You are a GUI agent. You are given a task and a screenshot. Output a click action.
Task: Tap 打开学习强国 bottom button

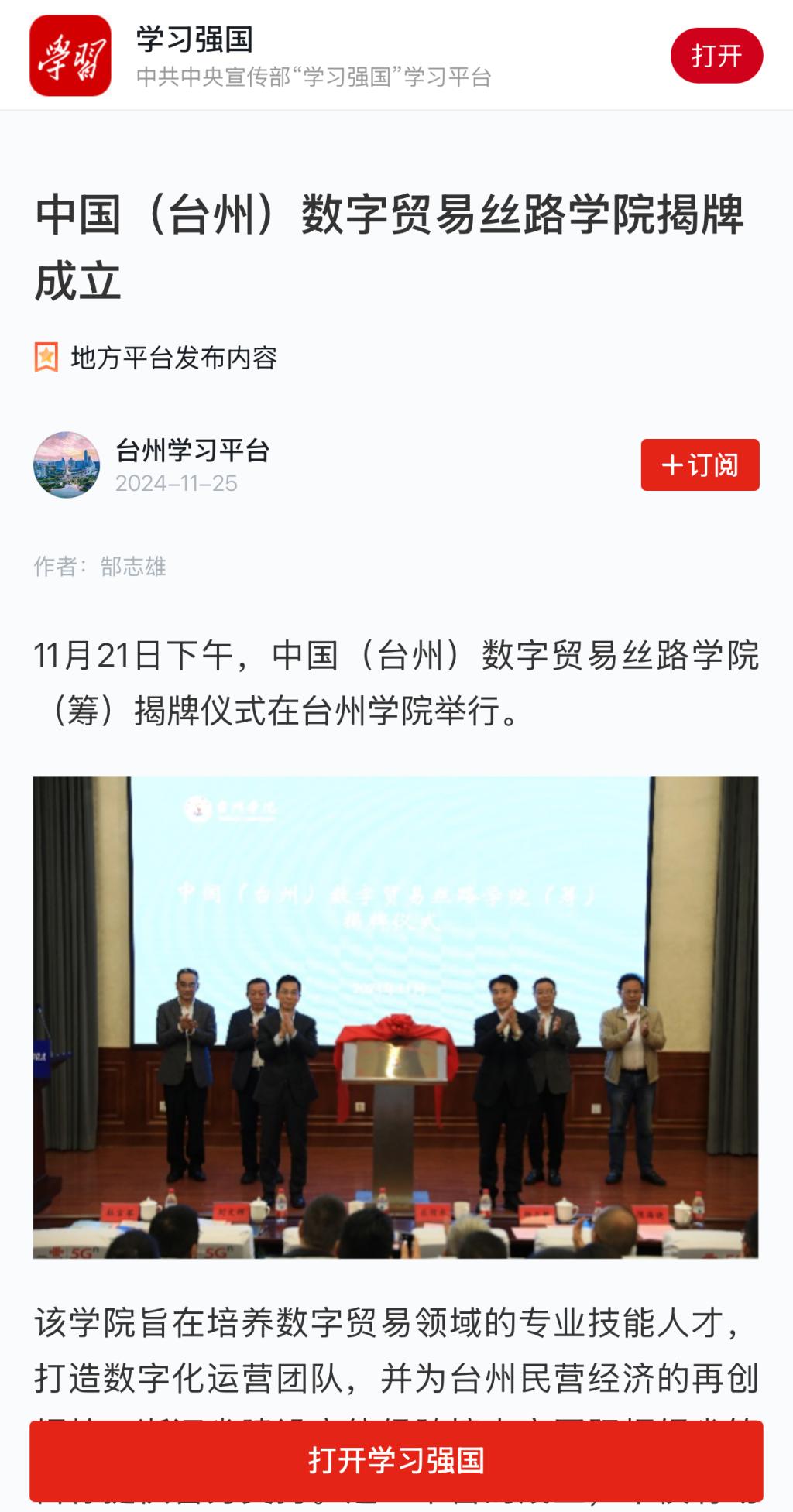pos(396,1460)
